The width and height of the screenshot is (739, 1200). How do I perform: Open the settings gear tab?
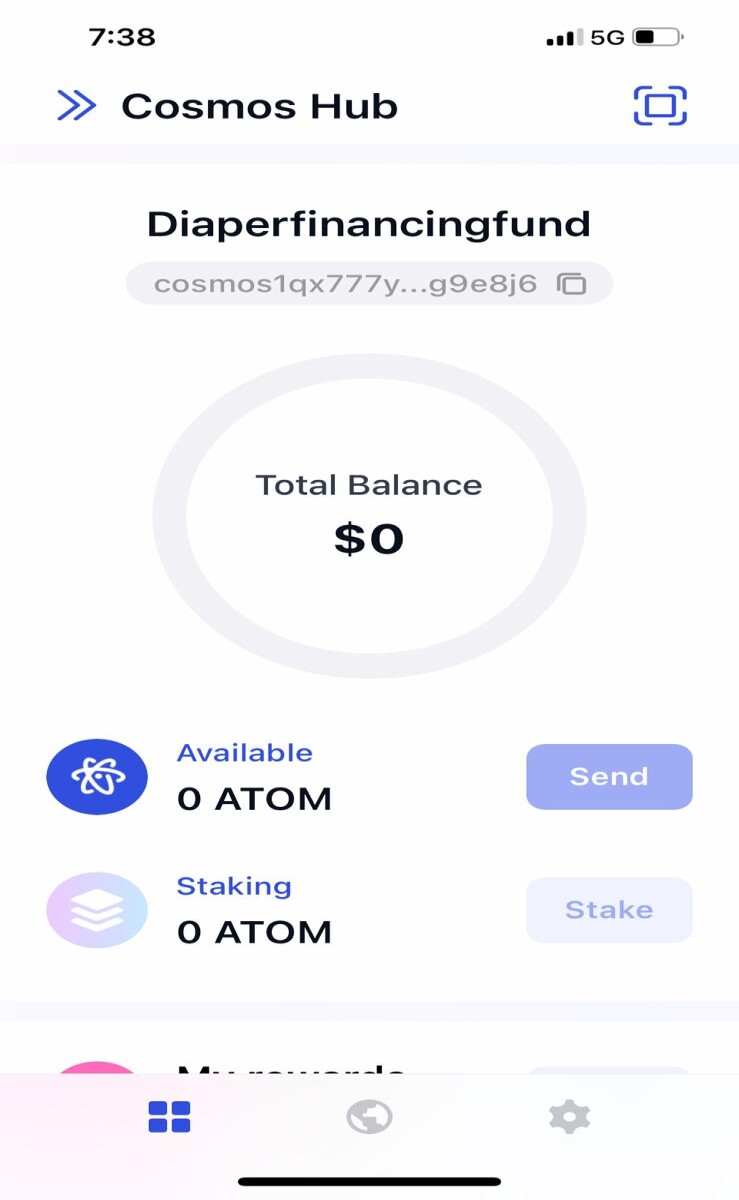[569, 1116]
